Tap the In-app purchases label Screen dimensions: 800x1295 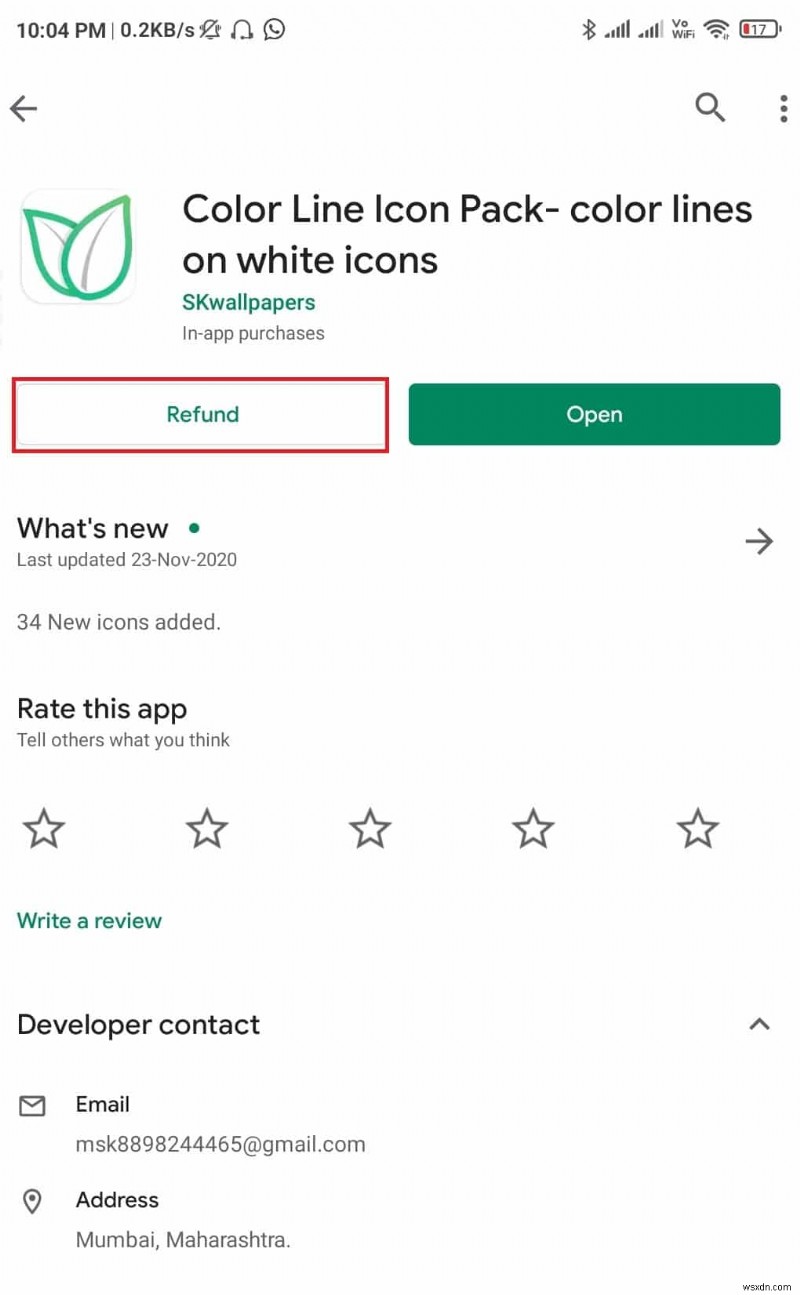coord(253,333)
